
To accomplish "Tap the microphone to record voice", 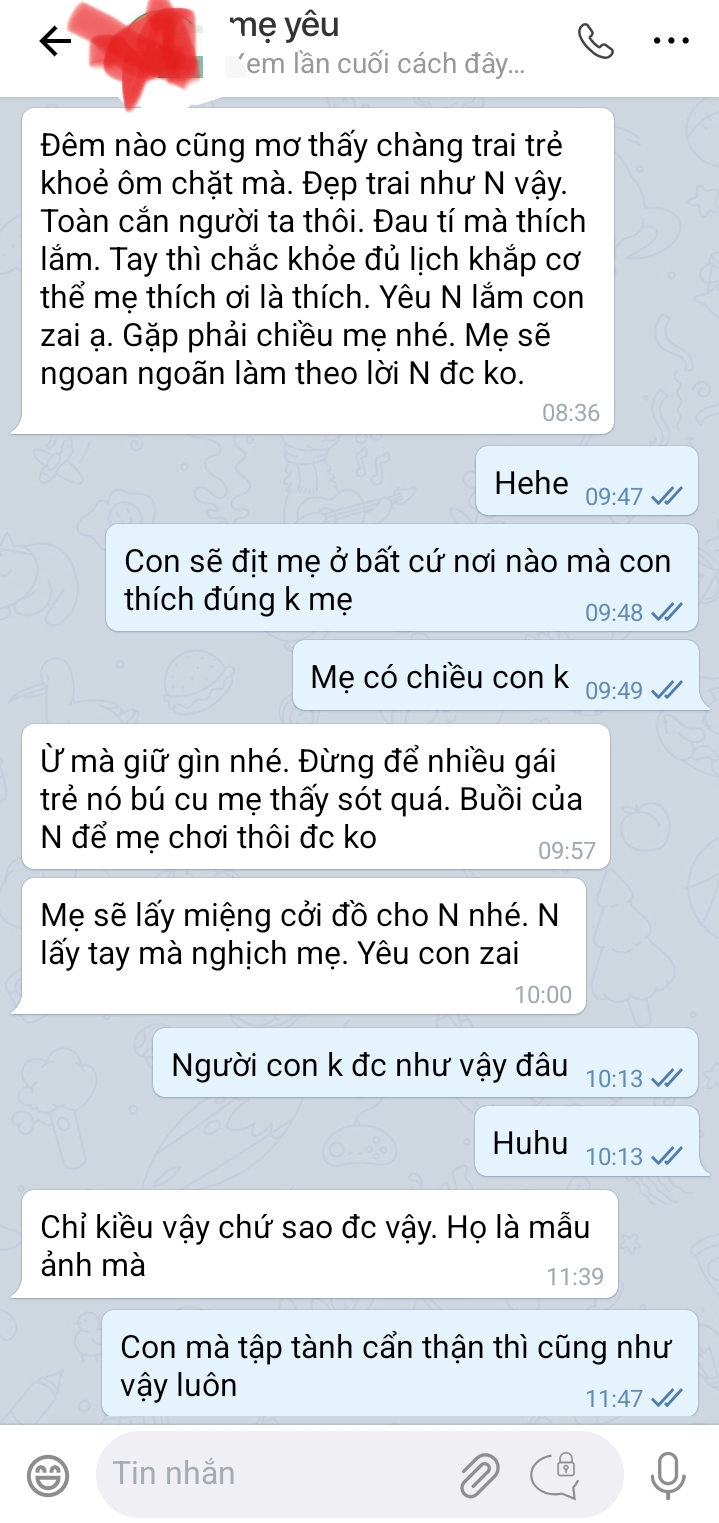I will pos(667,1474).
